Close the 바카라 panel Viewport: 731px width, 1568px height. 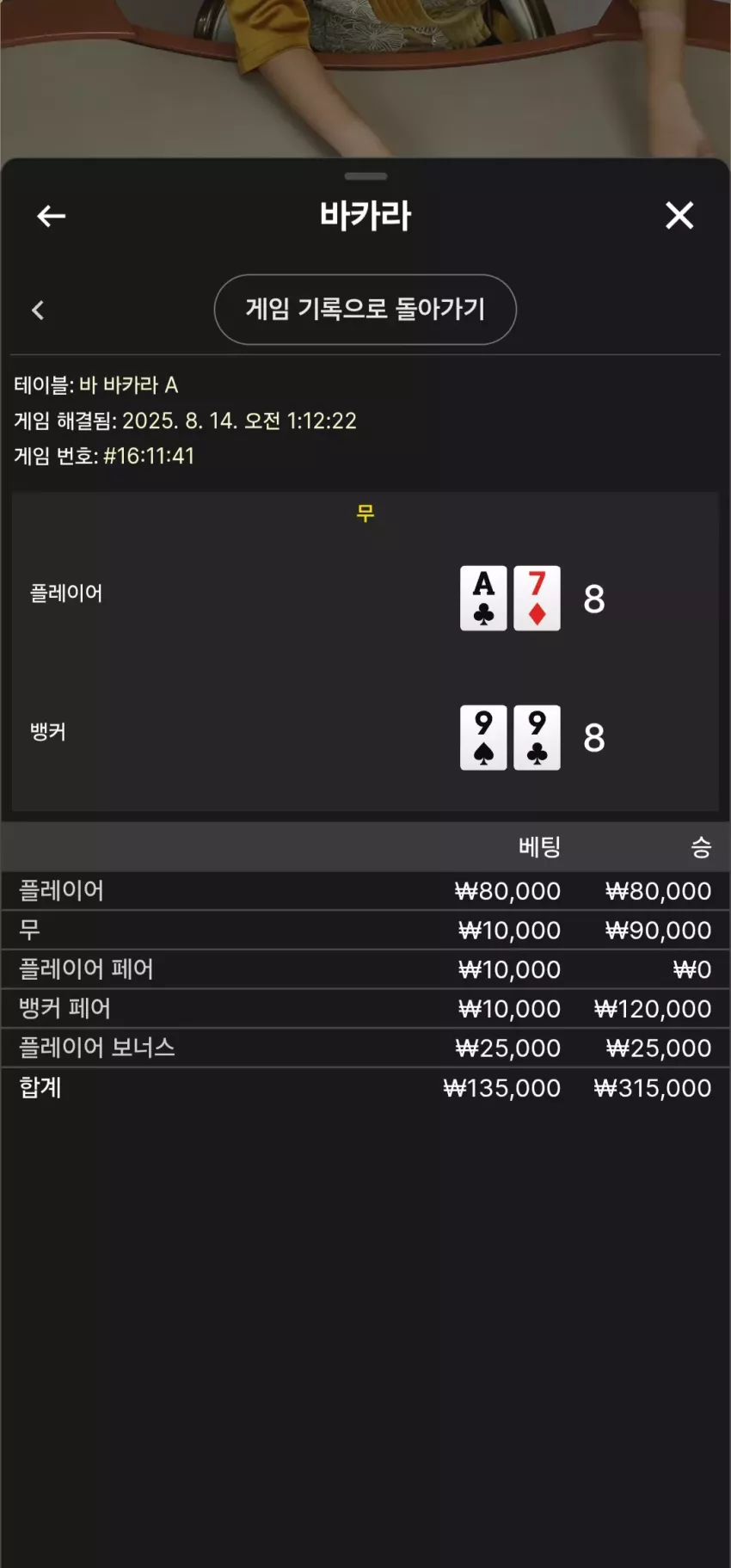(679, 215)
